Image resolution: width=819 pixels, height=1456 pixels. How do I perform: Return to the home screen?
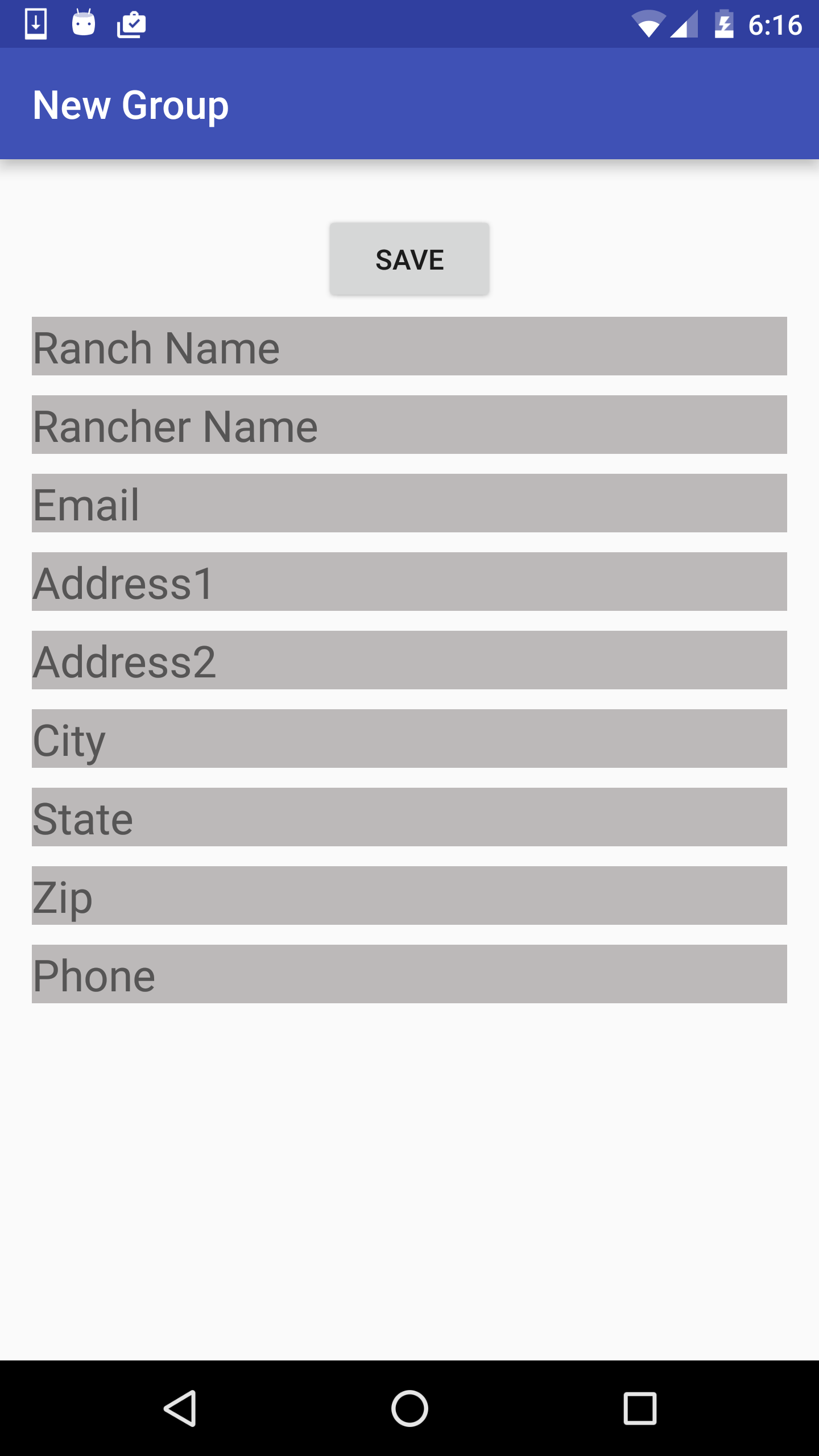(x=409, y=1408)
